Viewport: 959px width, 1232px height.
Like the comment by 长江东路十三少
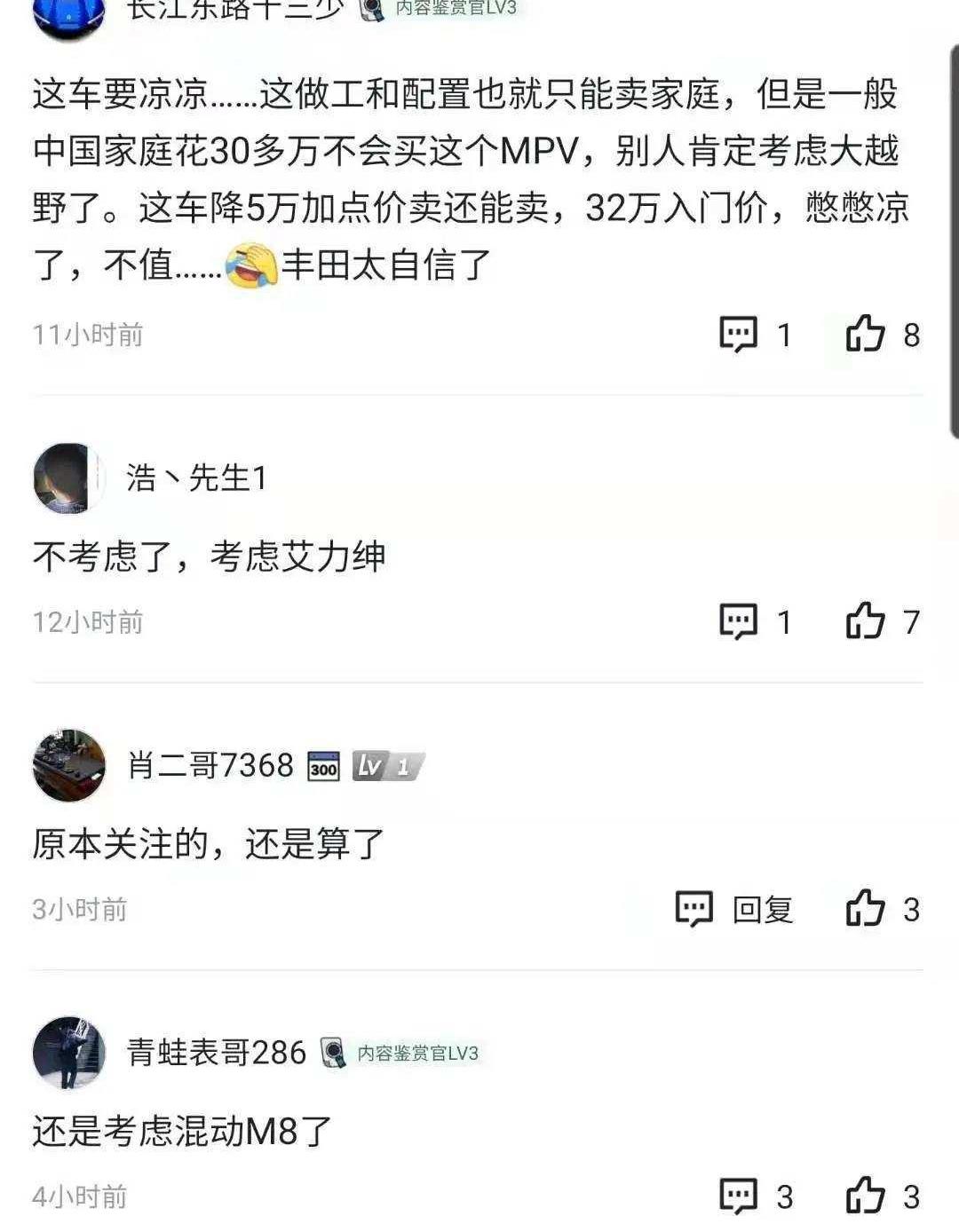(866, 335)
